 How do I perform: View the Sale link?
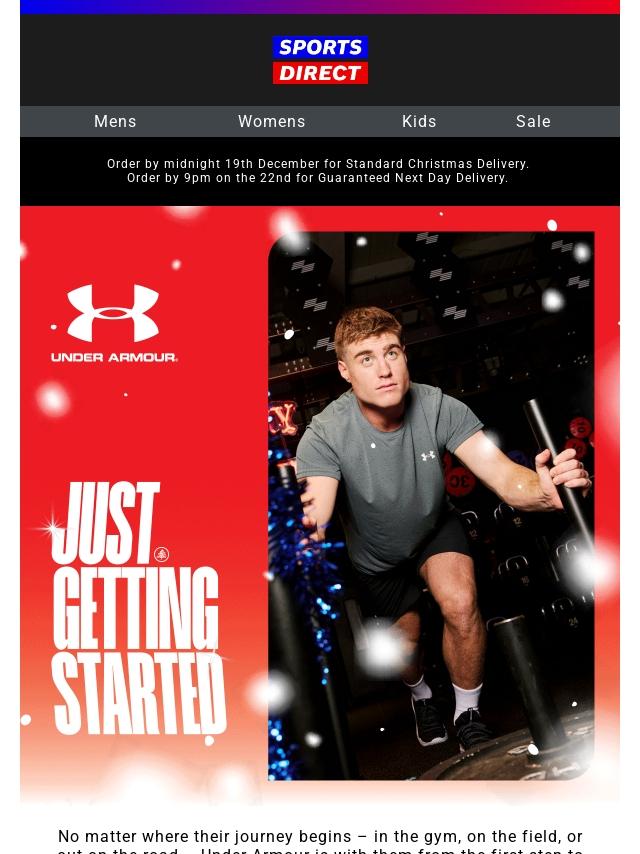click(533, 121)
